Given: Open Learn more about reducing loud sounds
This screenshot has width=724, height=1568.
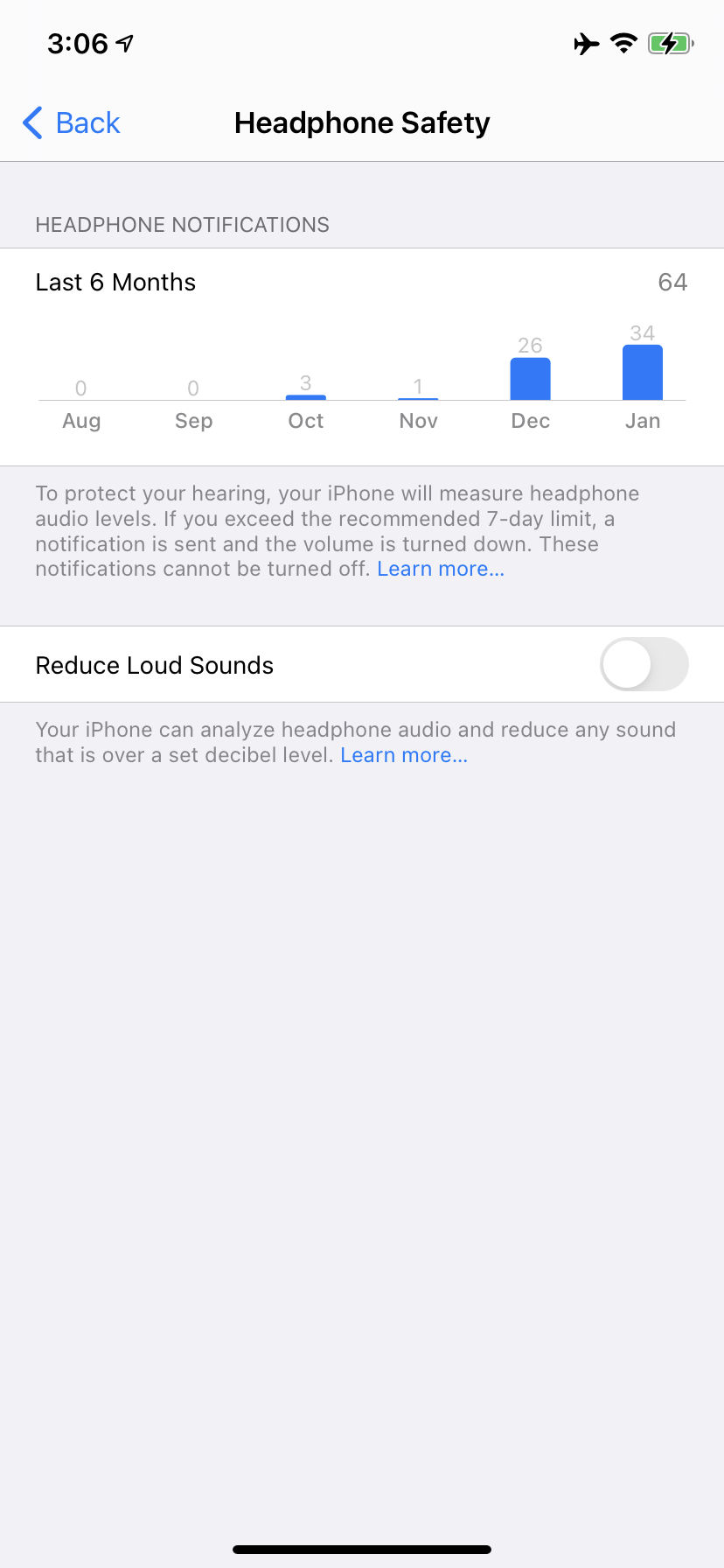Looking at the screenshot, I should click(x=404, y=756).
